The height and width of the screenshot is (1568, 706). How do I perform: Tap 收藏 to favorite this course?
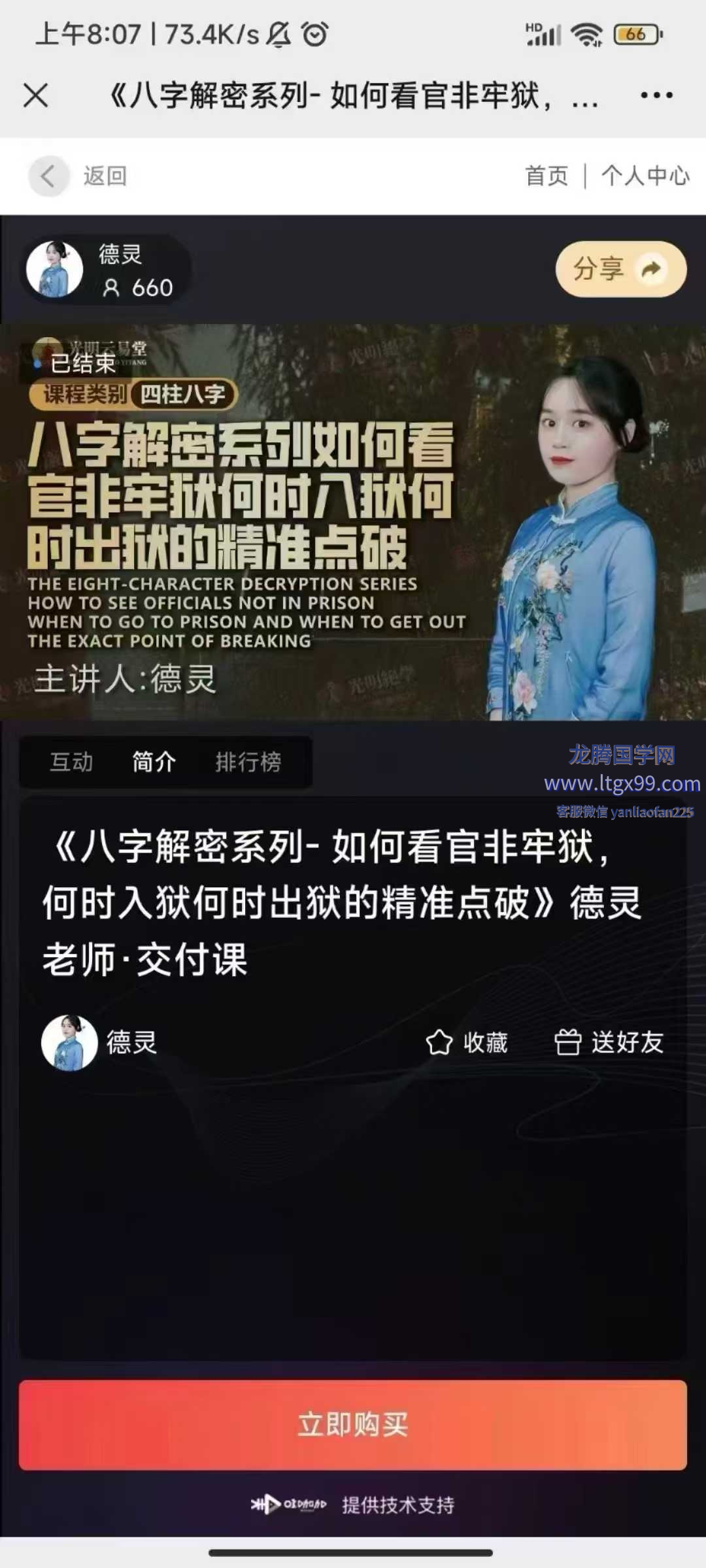click(467, 1043)
